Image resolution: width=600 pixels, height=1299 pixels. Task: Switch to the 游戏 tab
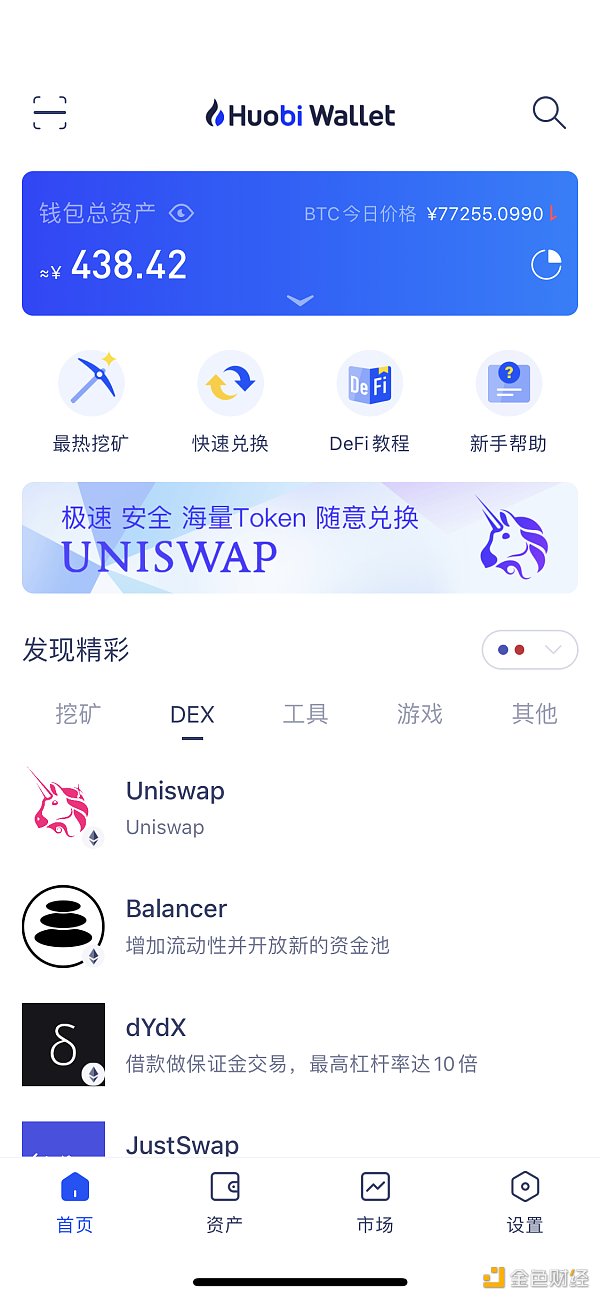pos(419,714)
